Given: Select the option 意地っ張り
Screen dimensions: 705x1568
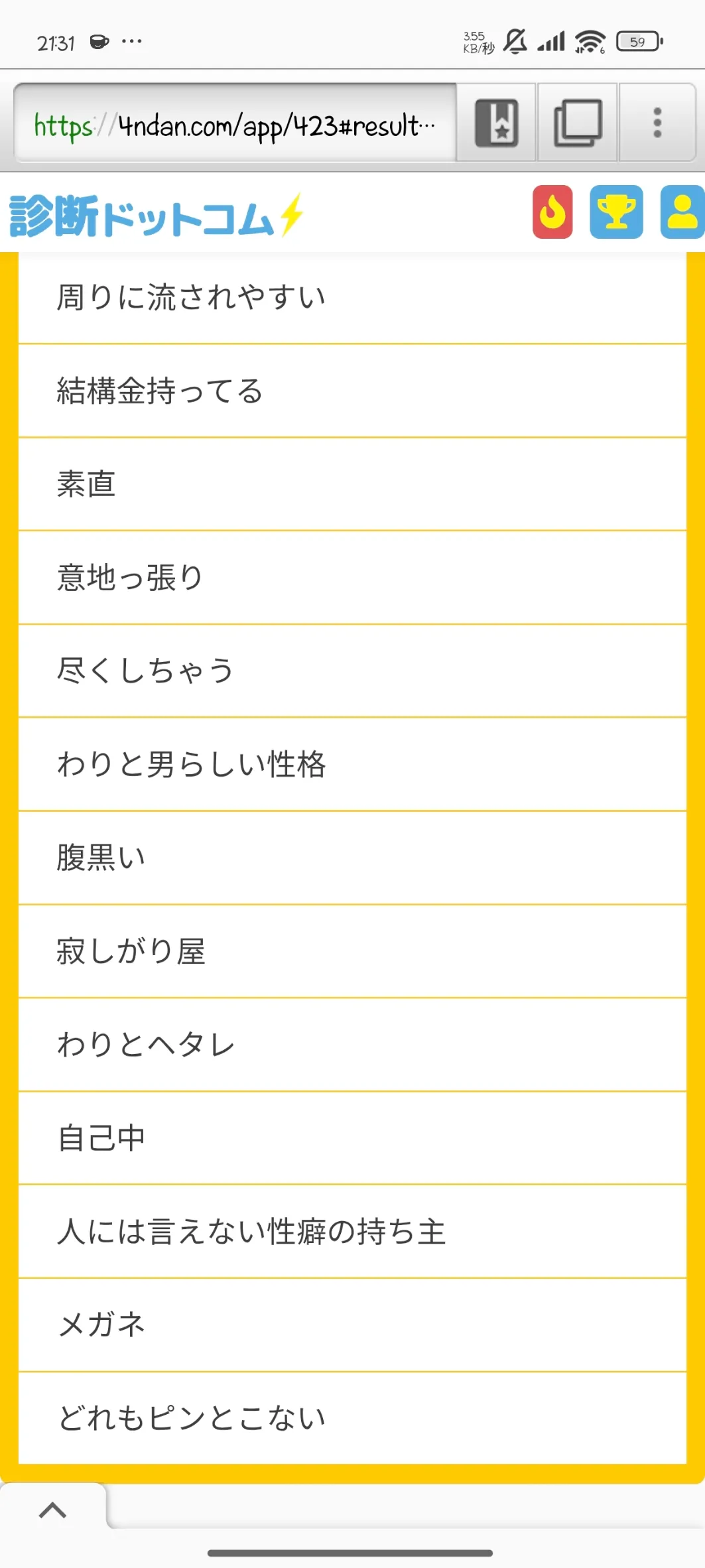Looking at the screenshot, I should 352,578.
